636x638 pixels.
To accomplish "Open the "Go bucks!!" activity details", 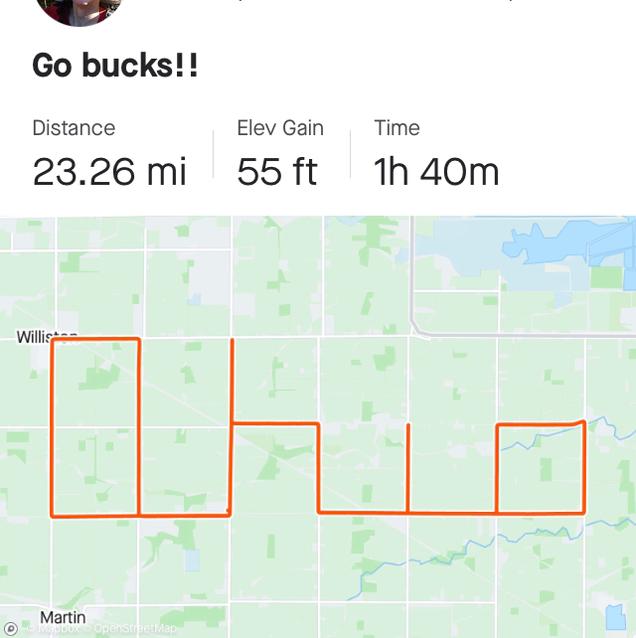I will [115, 66].
